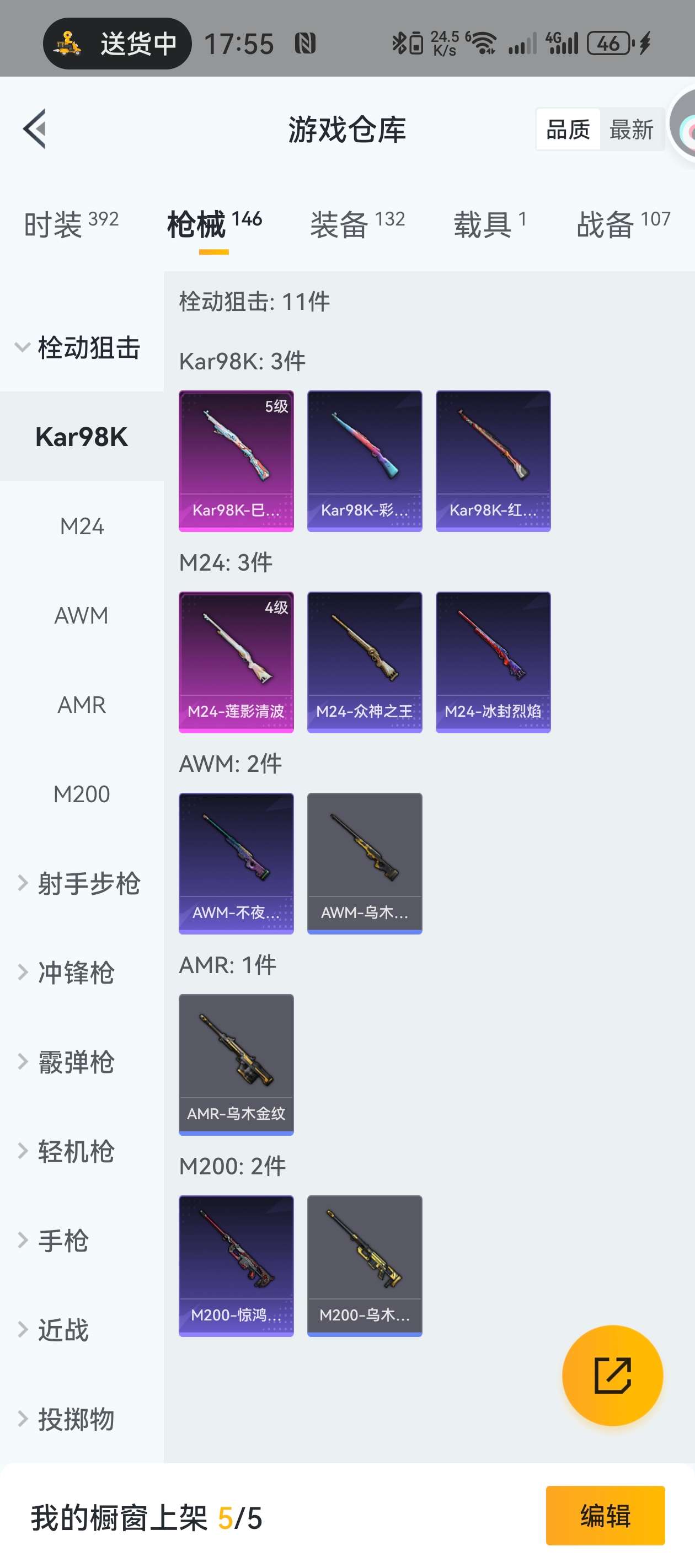This screenshot has height=1568, width=695.
Task: Switch to the 战备 tab
Action: pyautogui.click(x=623, y=224)
